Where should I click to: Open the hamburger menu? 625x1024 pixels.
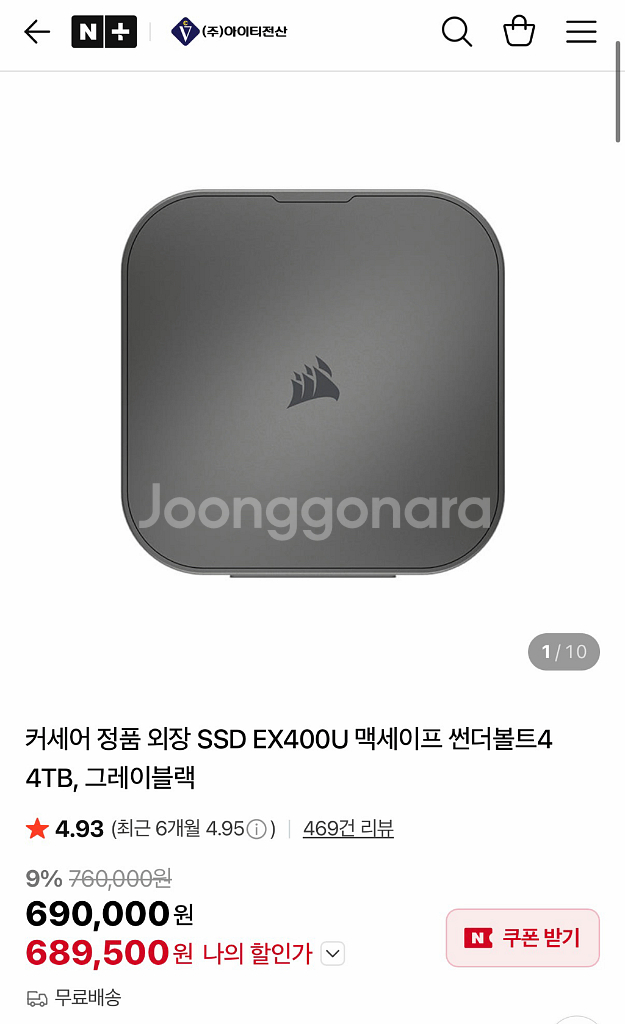(581, 31)
